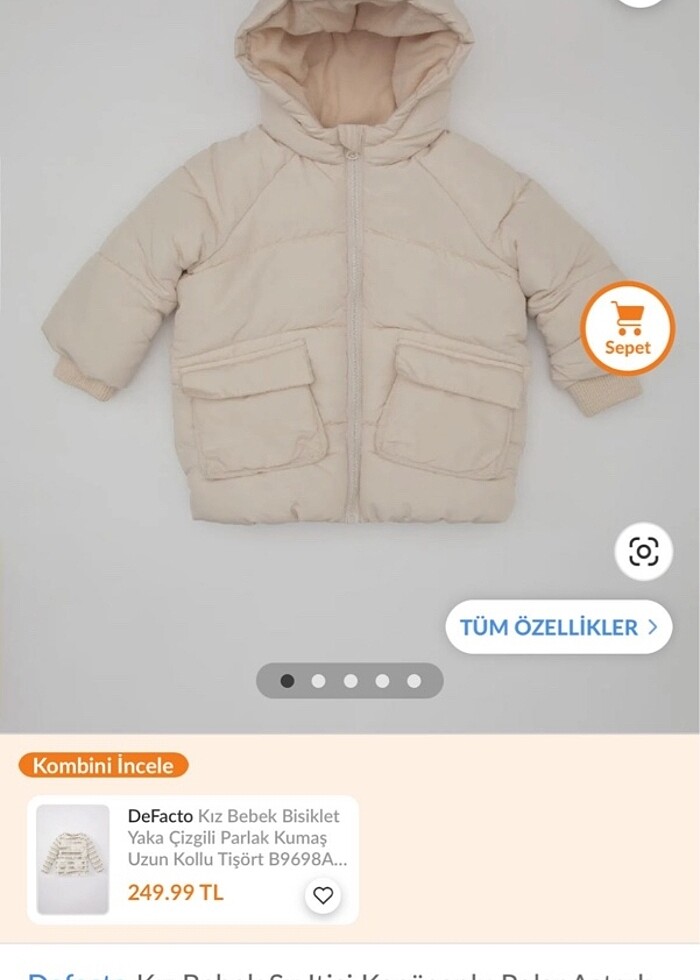
Task: Tap the Kombini İncele label
Action: [103, 766]
